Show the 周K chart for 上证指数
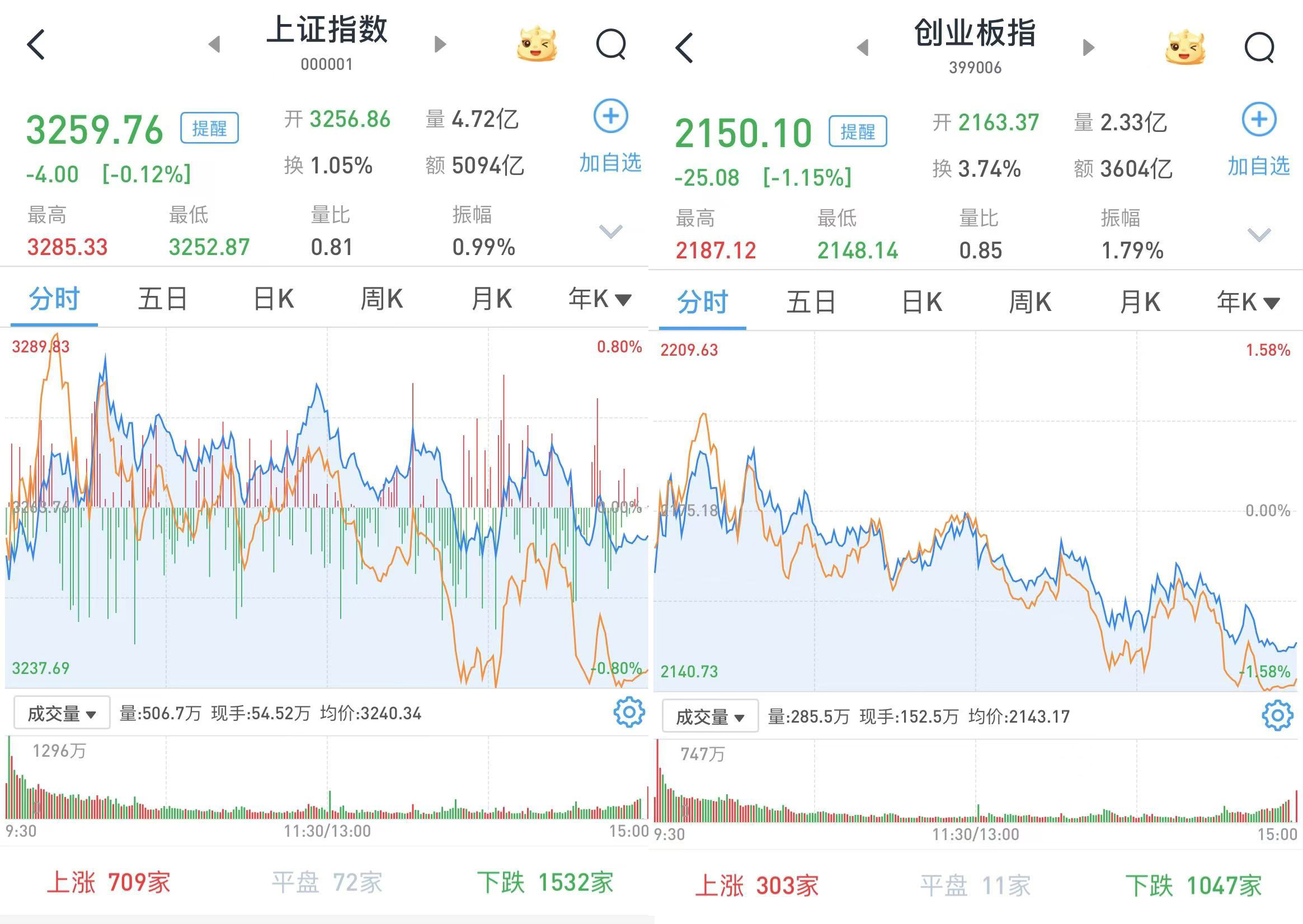 tap(381, 299)
